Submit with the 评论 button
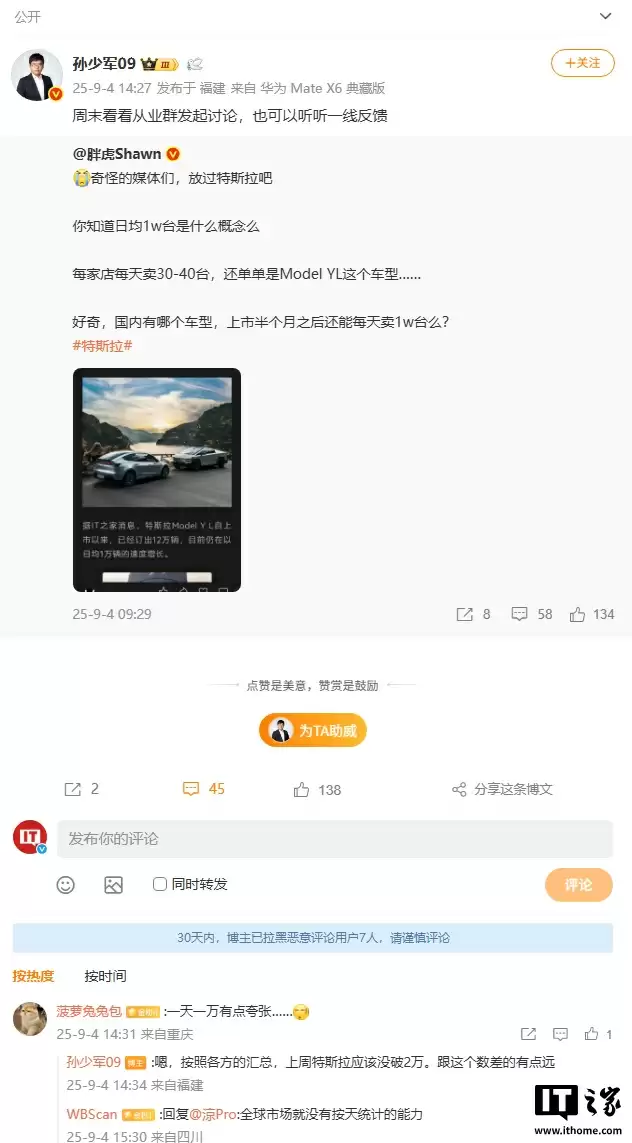 coord(578,885)
